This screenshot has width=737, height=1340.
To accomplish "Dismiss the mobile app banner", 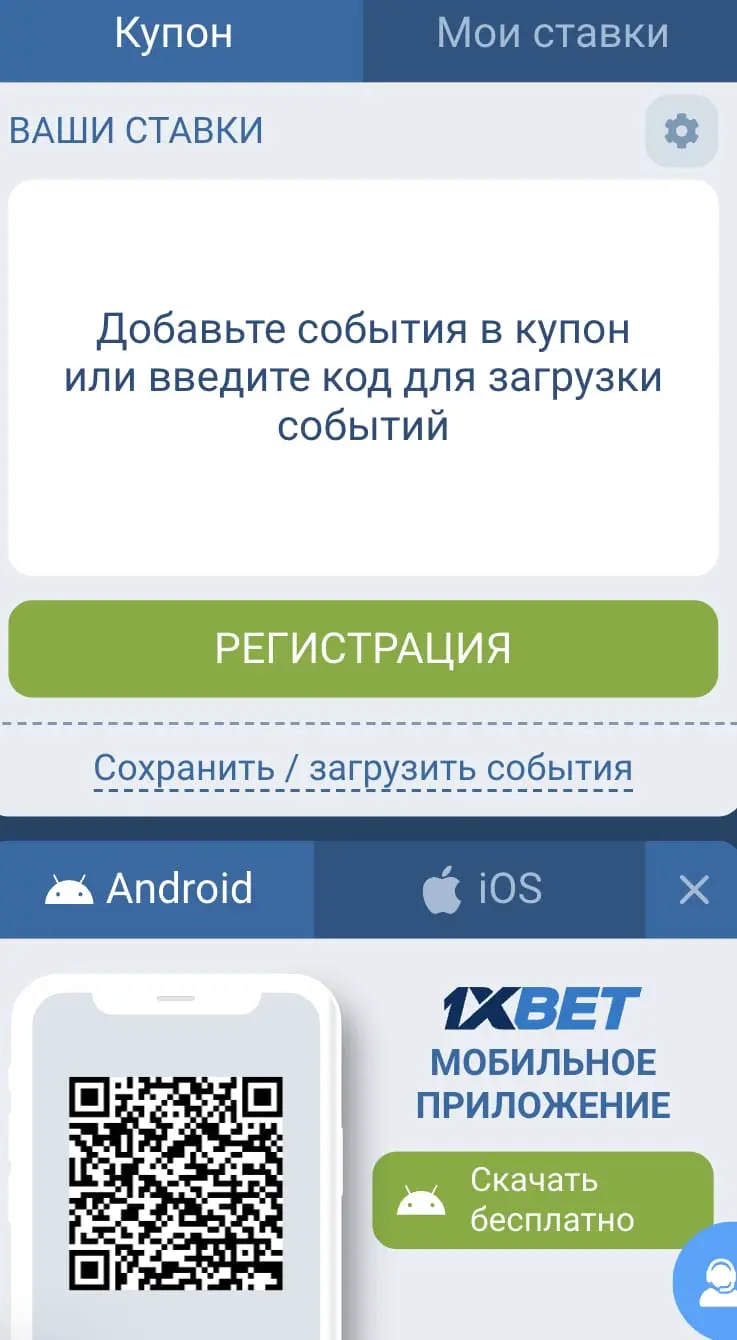I will [x=693, y=889].
